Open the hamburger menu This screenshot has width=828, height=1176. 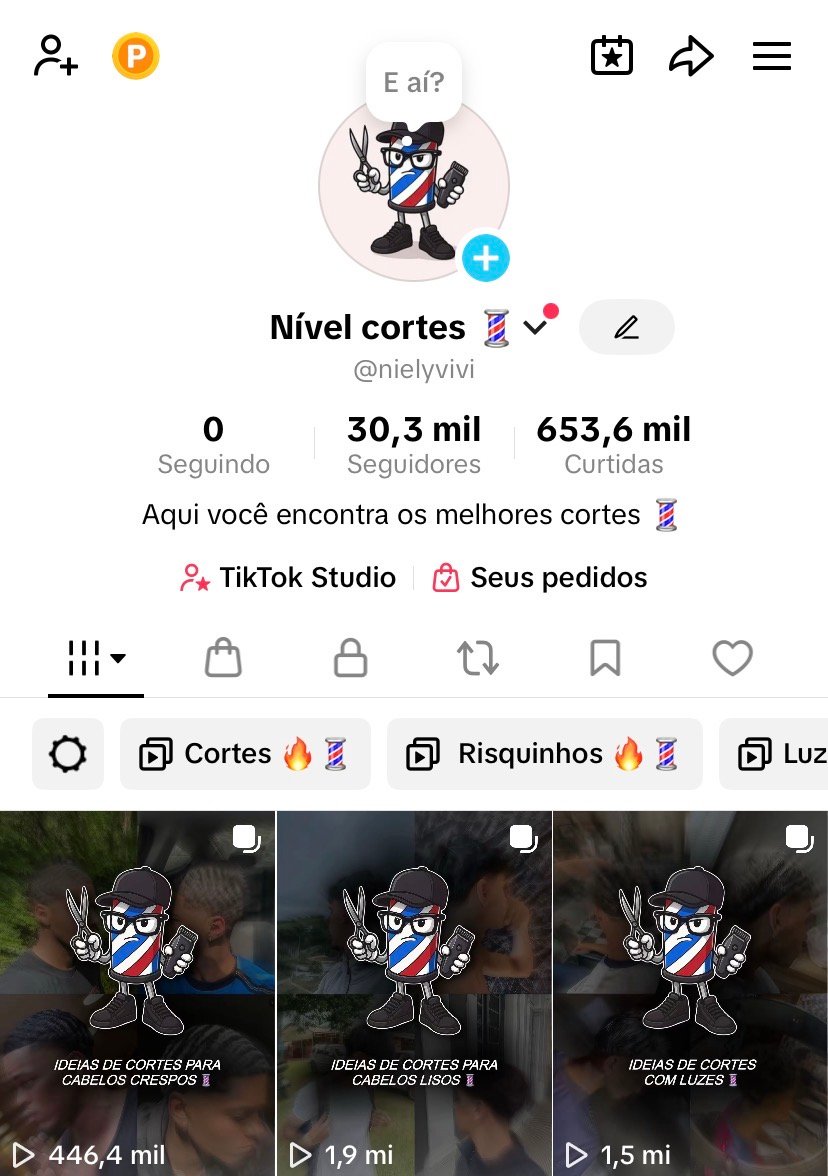coord(772,56)
